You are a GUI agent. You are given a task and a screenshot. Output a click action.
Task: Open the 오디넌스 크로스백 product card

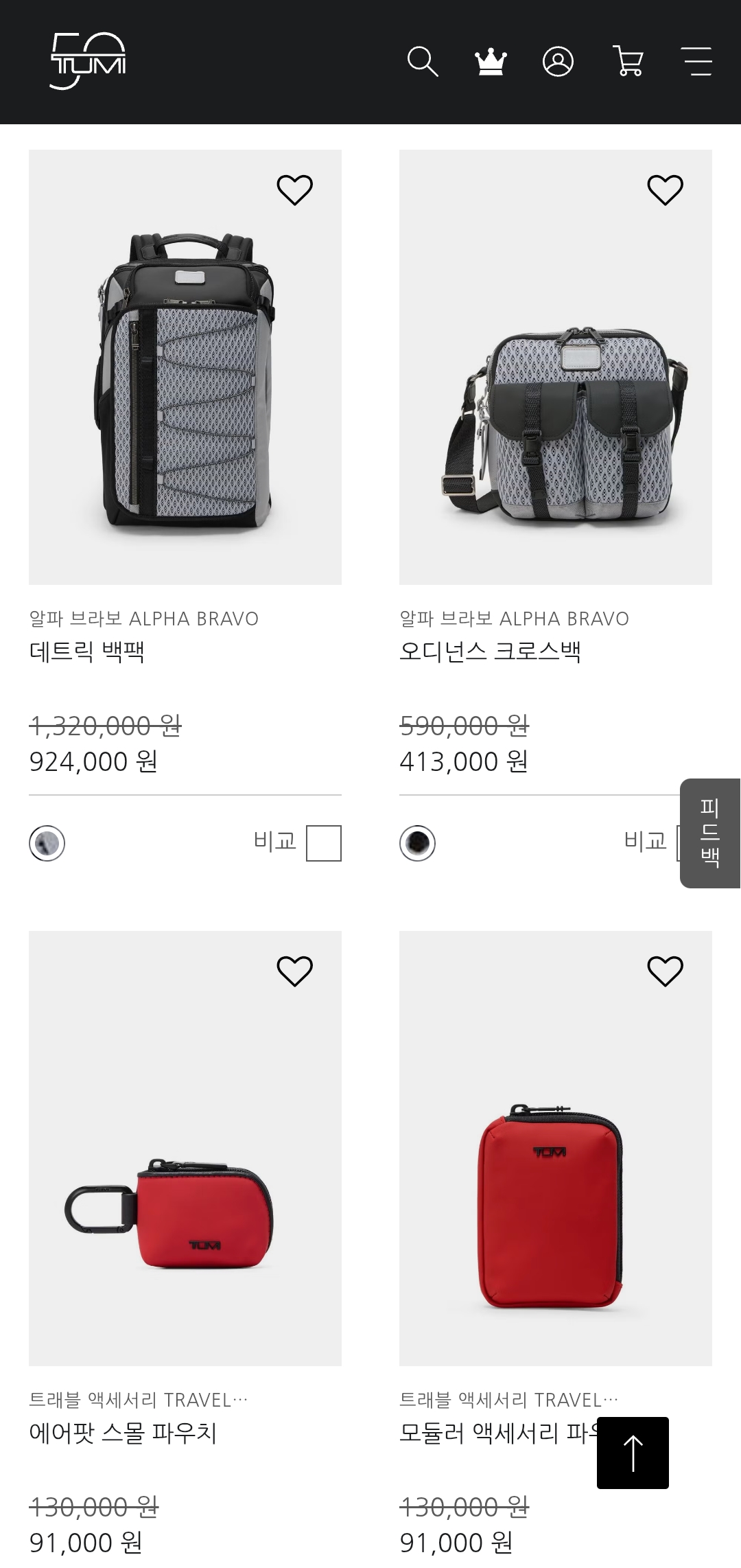coord(556,367)
